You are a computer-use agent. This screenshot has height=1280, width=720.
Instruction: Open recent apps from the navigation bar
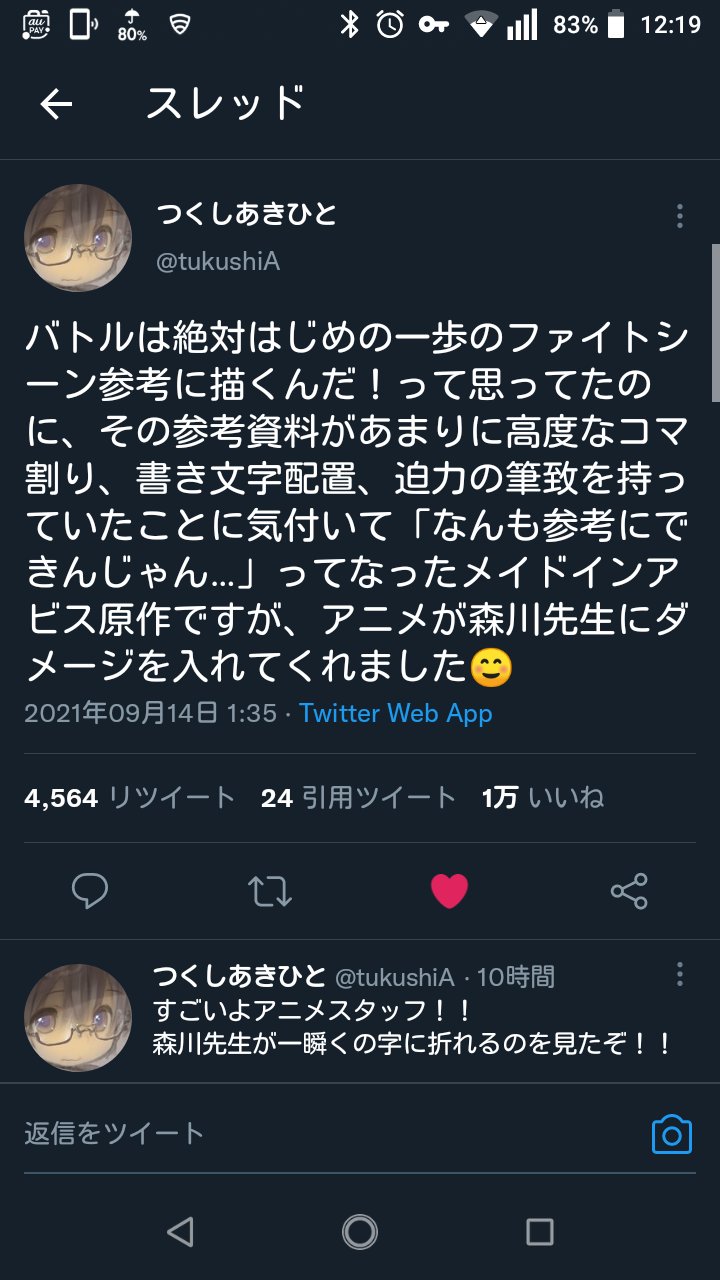(540, 1232)
